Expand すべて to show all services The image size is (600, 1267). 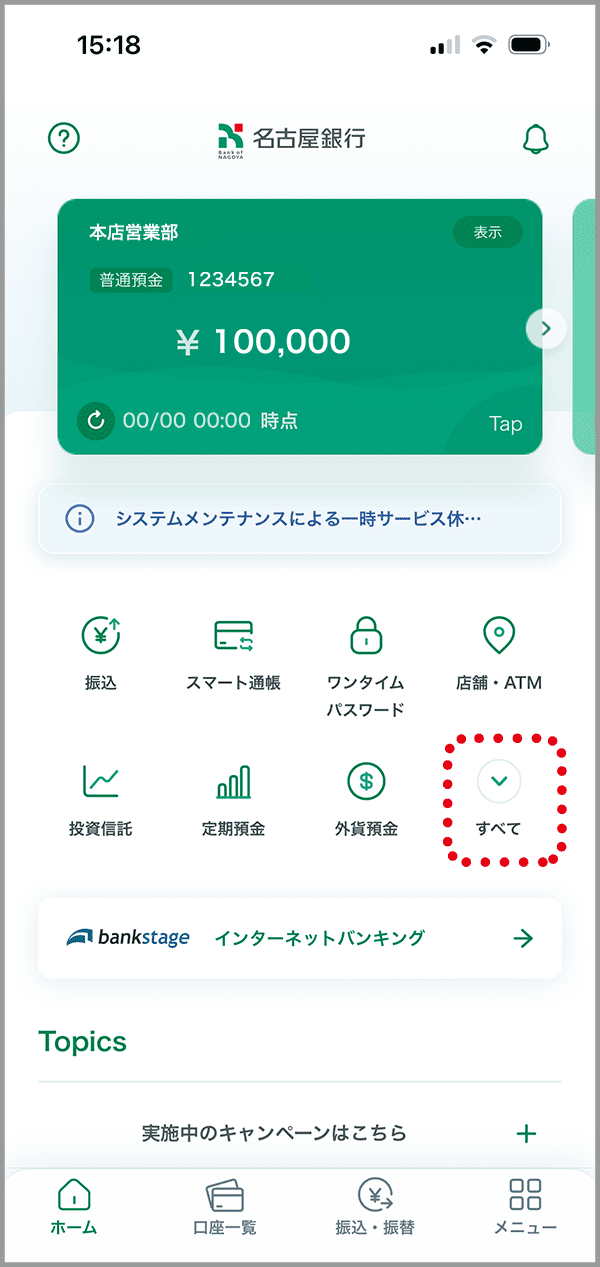click(x=499, y=800)
